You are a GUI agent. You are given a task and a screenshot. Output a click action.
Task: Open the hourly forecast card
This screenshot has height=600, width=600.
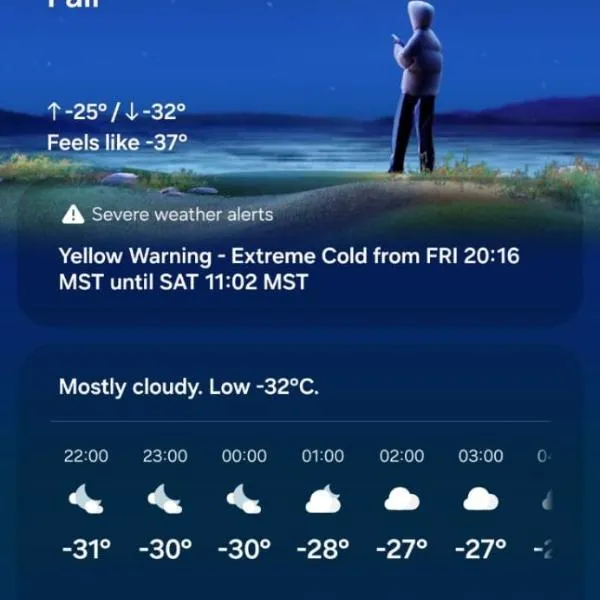[300, 470]
